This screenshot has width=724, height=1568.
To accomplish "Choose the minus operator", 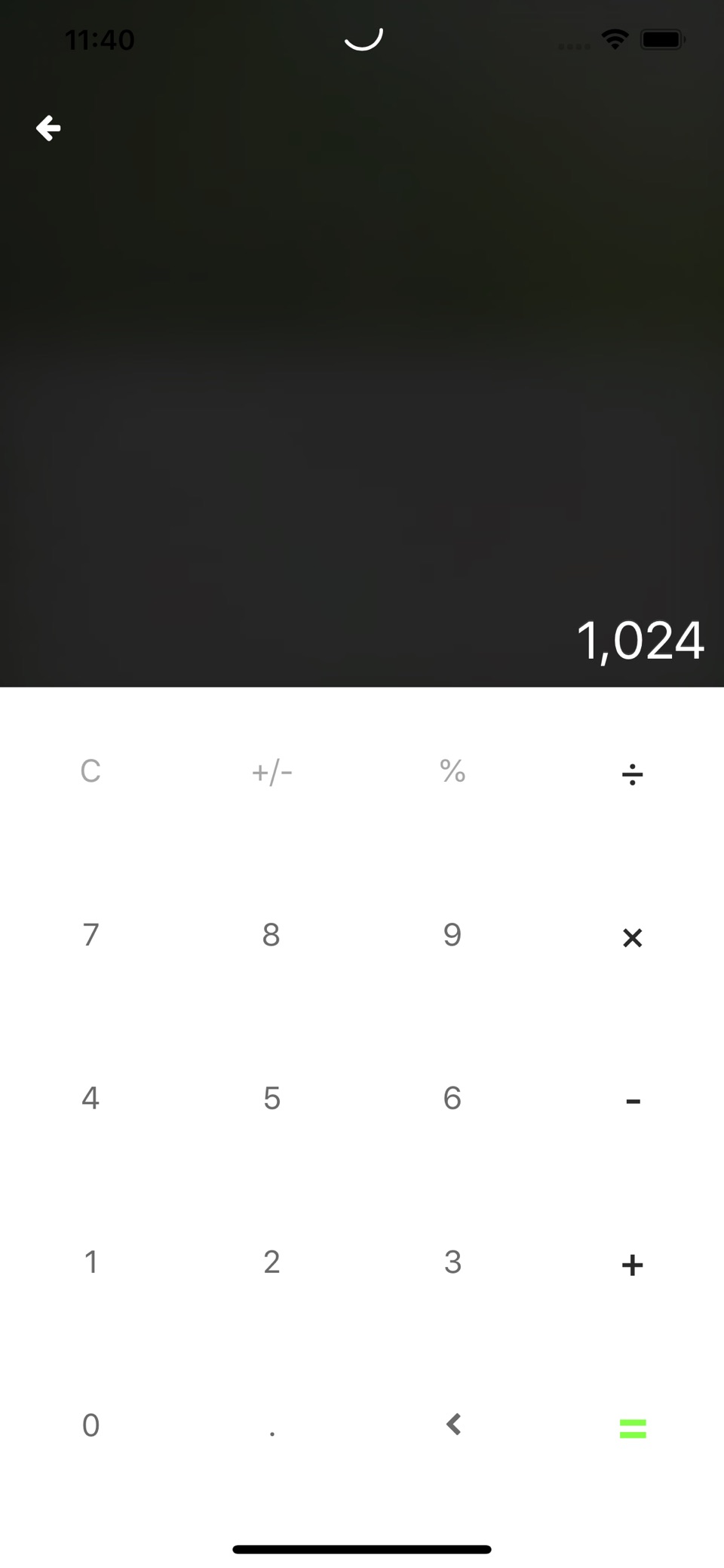I will (x=633, y=1102).
